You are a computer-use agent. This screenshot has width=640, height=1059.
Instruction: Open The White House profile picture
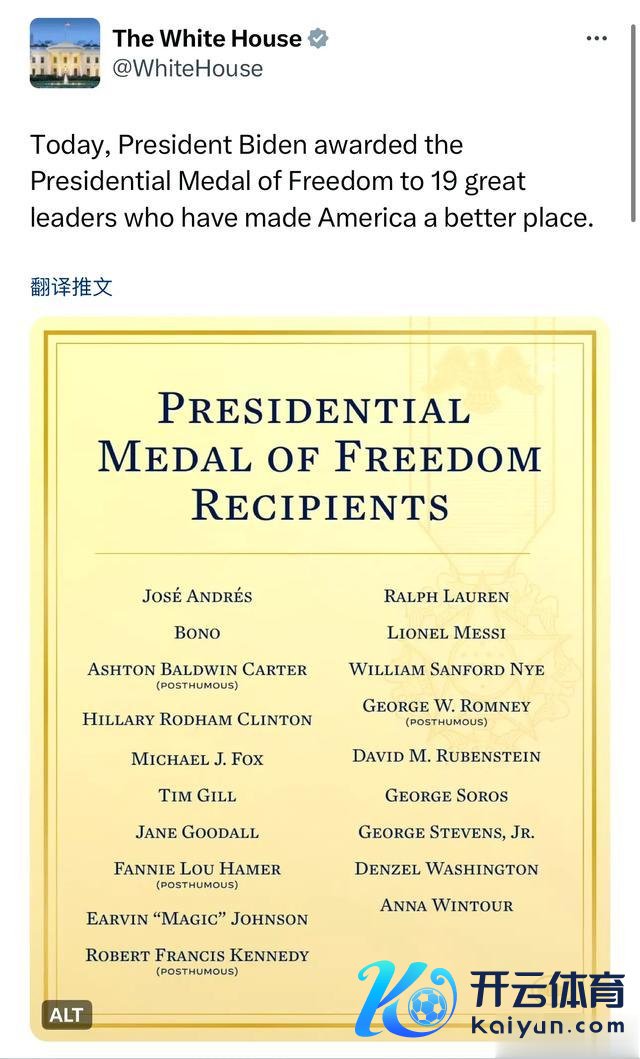tap(65, 53)
